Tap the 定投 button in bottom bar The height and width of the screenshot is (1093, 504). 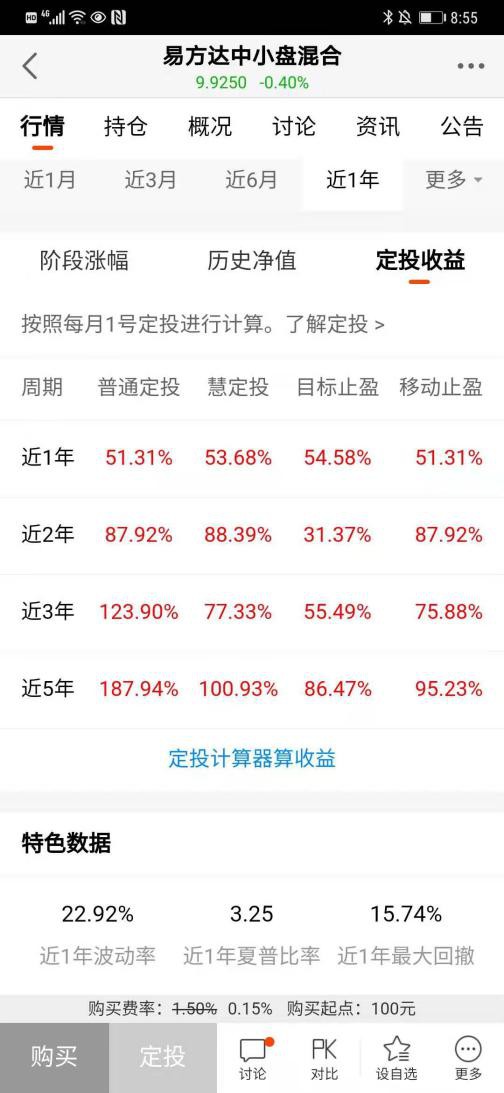point(162,1057)
